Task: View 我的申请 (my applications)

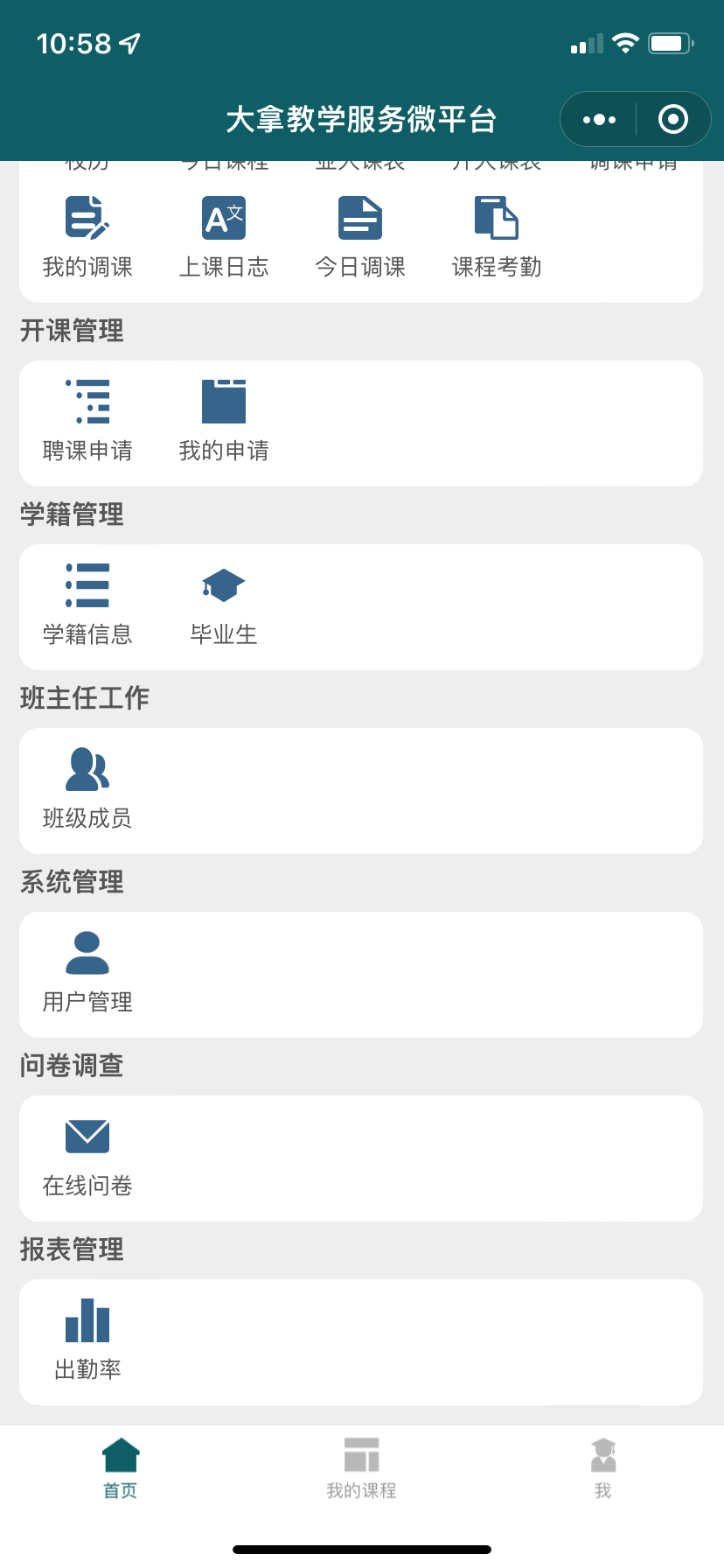Action: click(x=224, y=420)
